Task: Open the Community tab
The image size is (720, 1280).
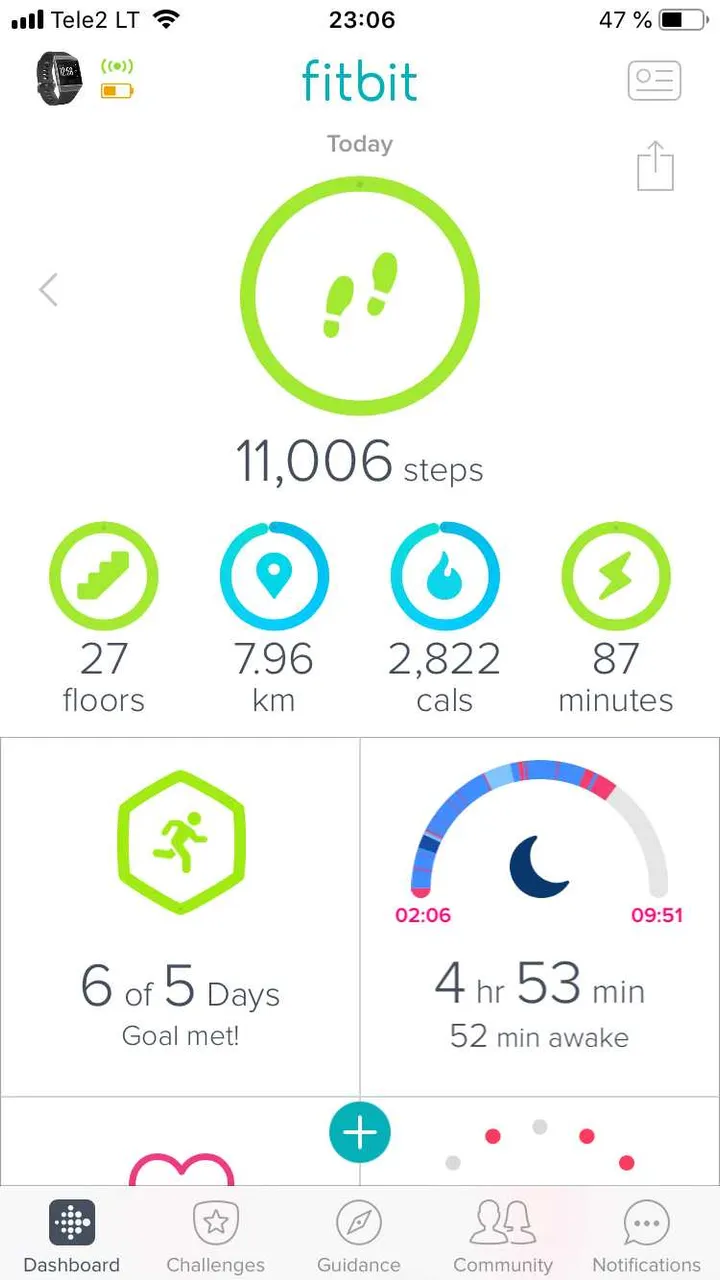Action: click(x=503, y=1236)
